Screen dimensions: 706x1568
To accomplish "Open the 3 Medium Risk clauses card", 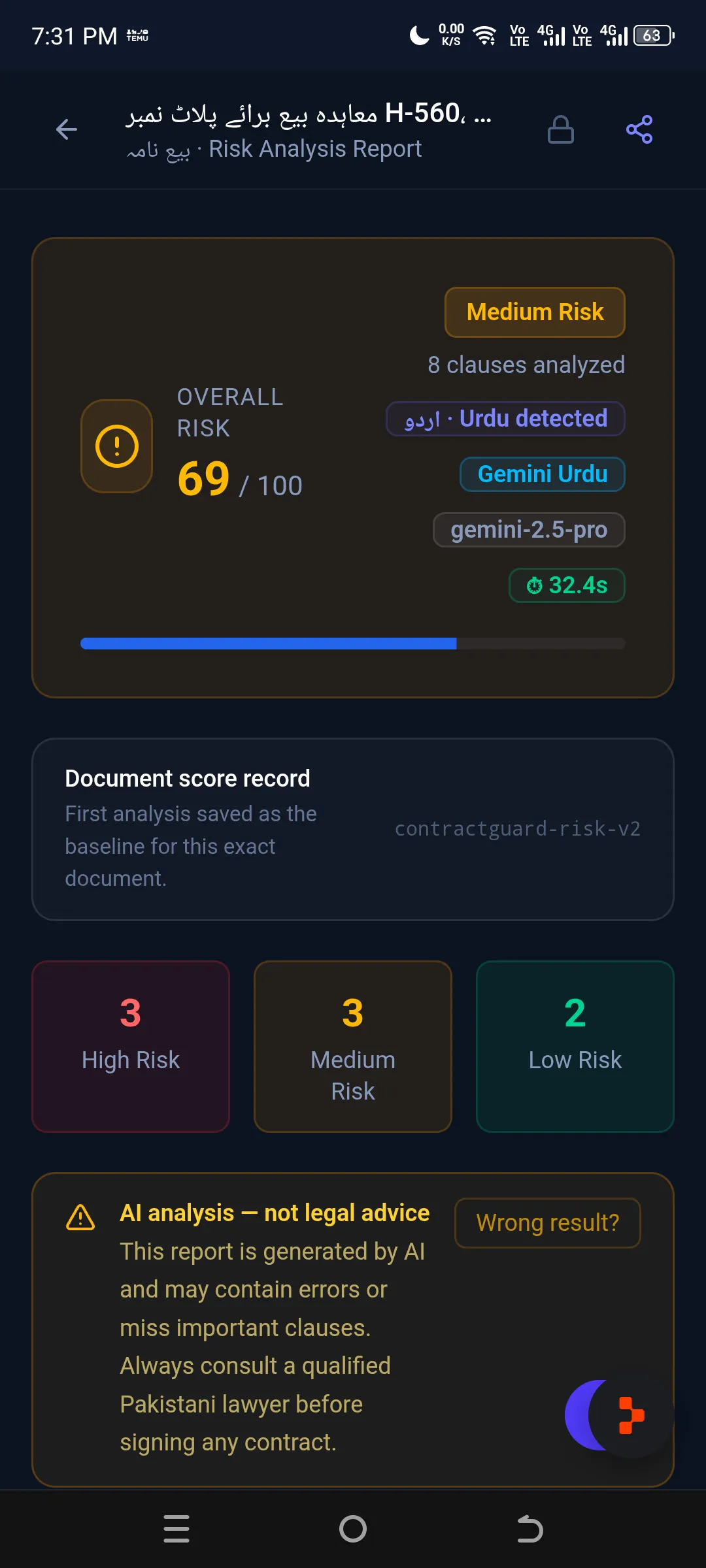I will tap(353, 1046).
